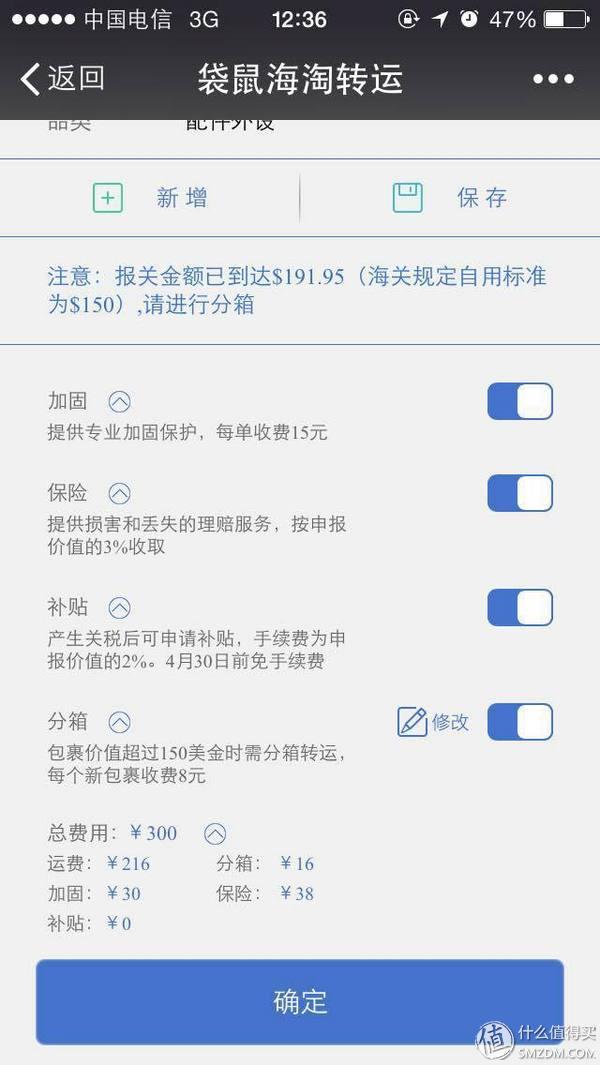Toggle the 分箱 split-box switch
Image resolution: width=600 pixels, height=1065 pixels.
click(x=520, y=721)
